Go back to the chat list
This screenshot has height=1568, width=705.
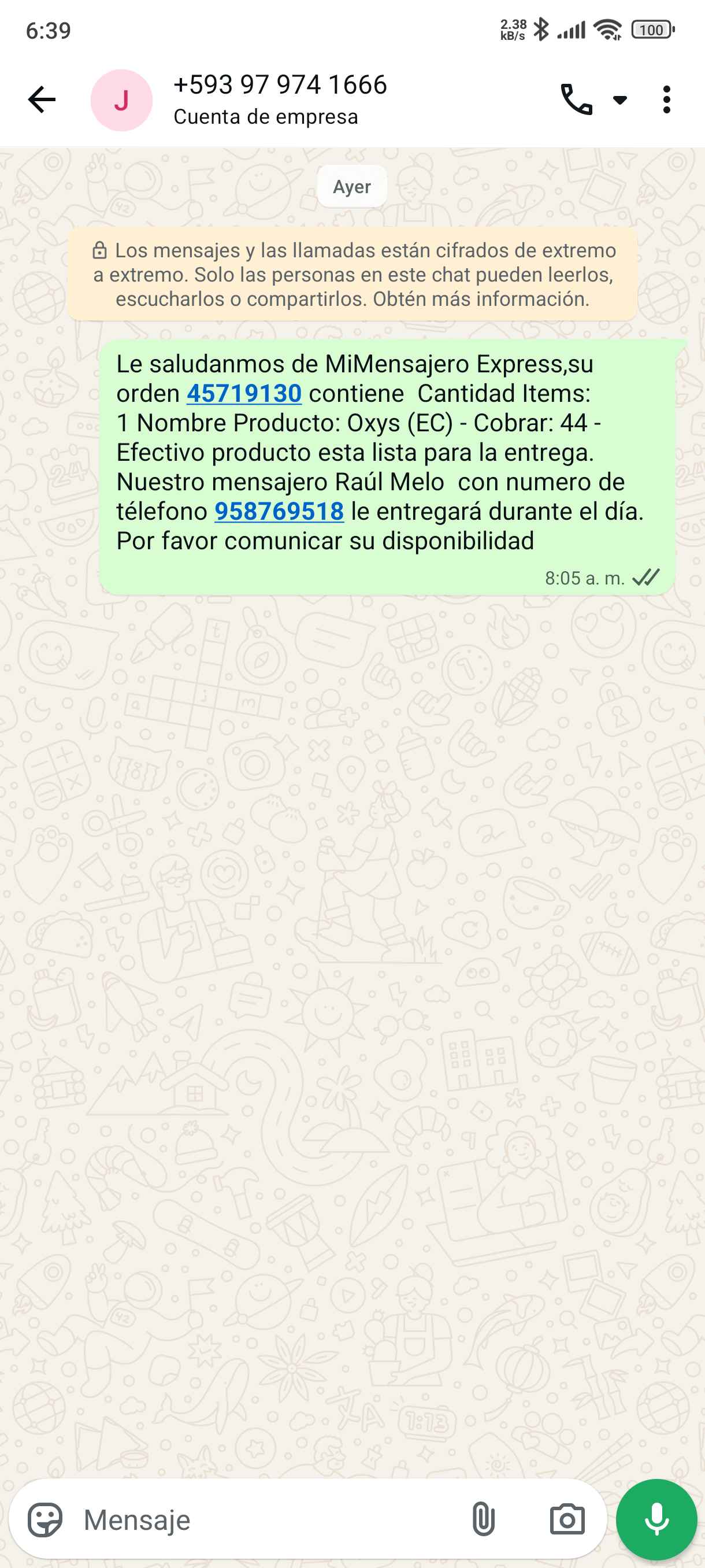pyautogui.click(x=42, y=99)
